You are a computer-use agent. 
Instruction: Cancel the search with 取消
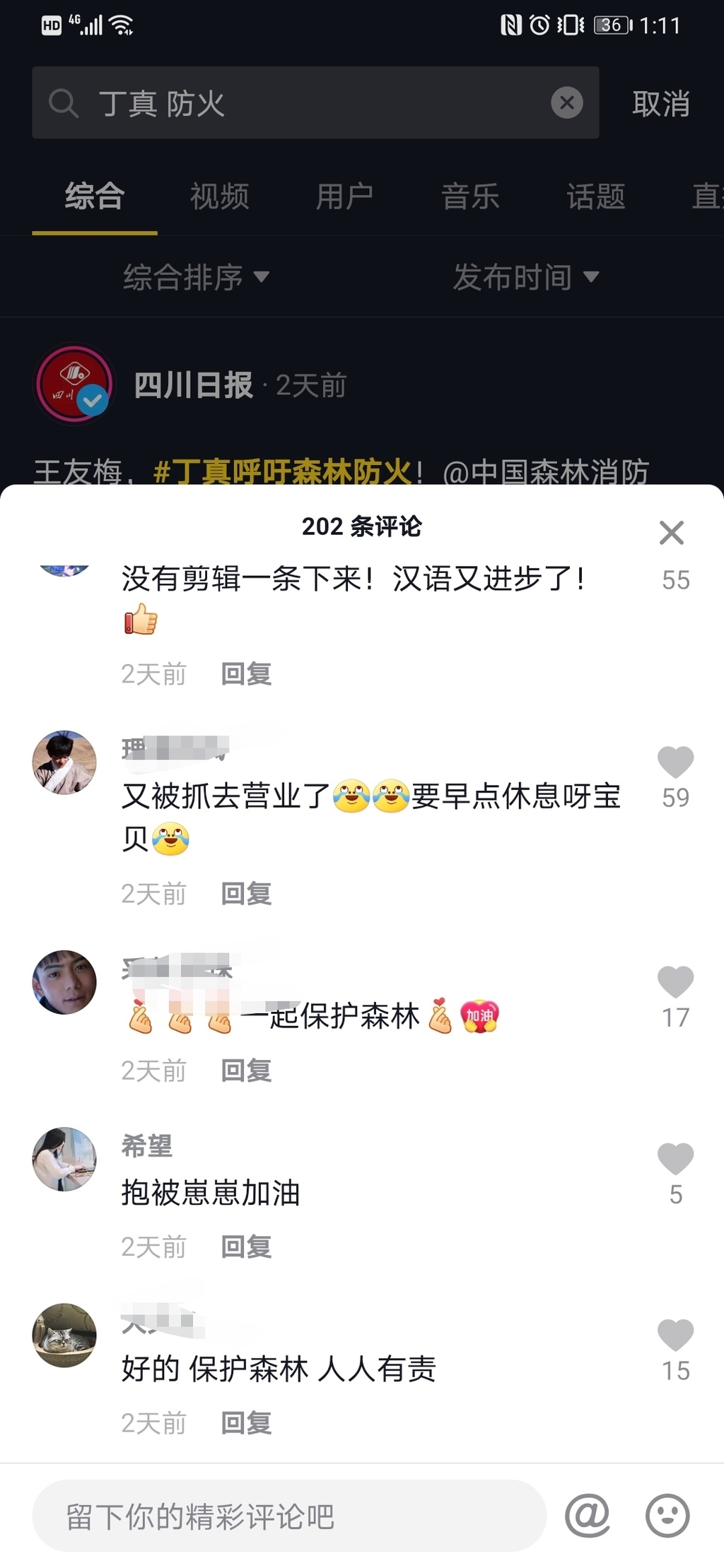pyautogui.click(x=660, y=104)
